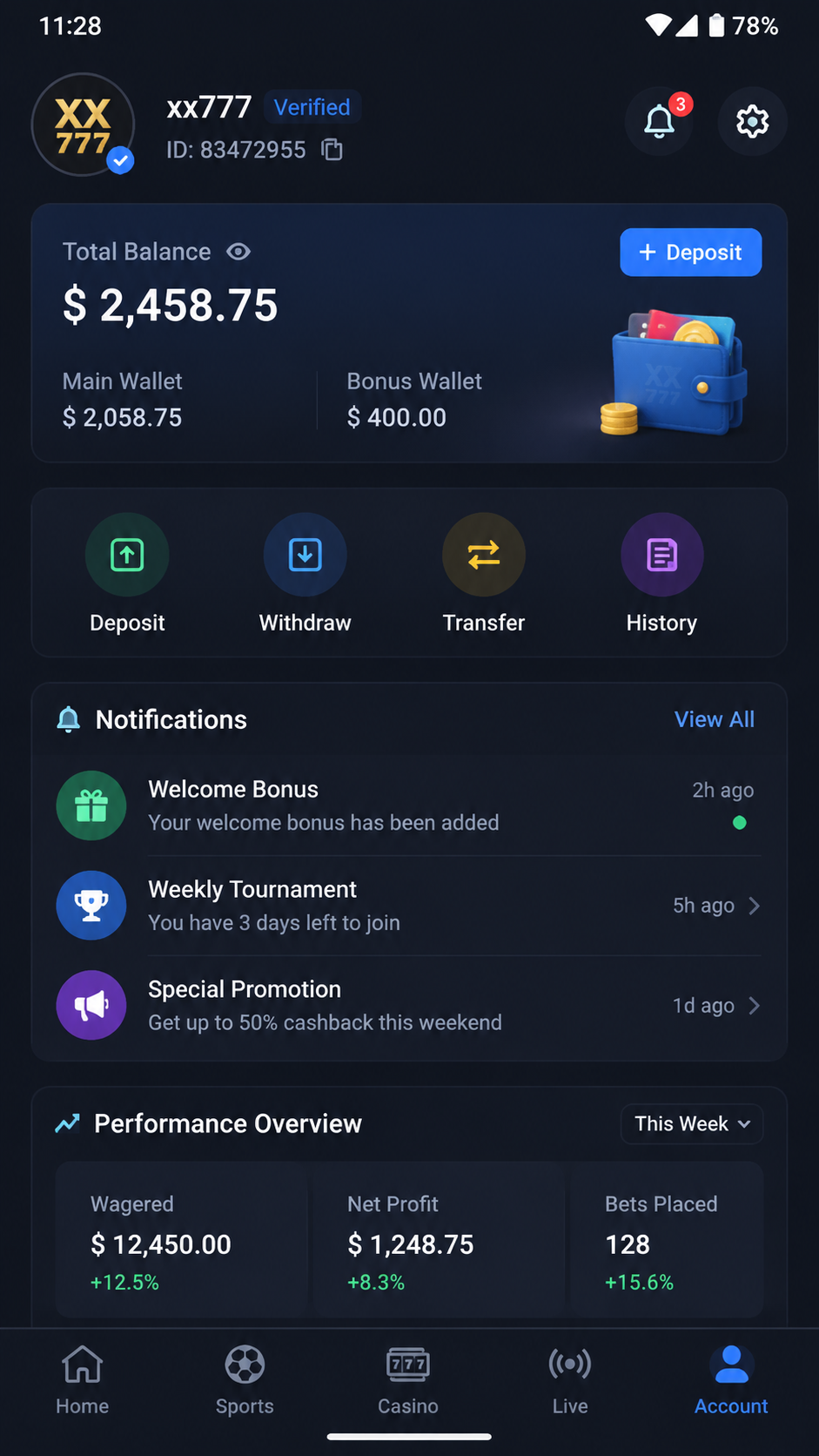
Task: Expand the This Week dropdown
Action: 692,1124
